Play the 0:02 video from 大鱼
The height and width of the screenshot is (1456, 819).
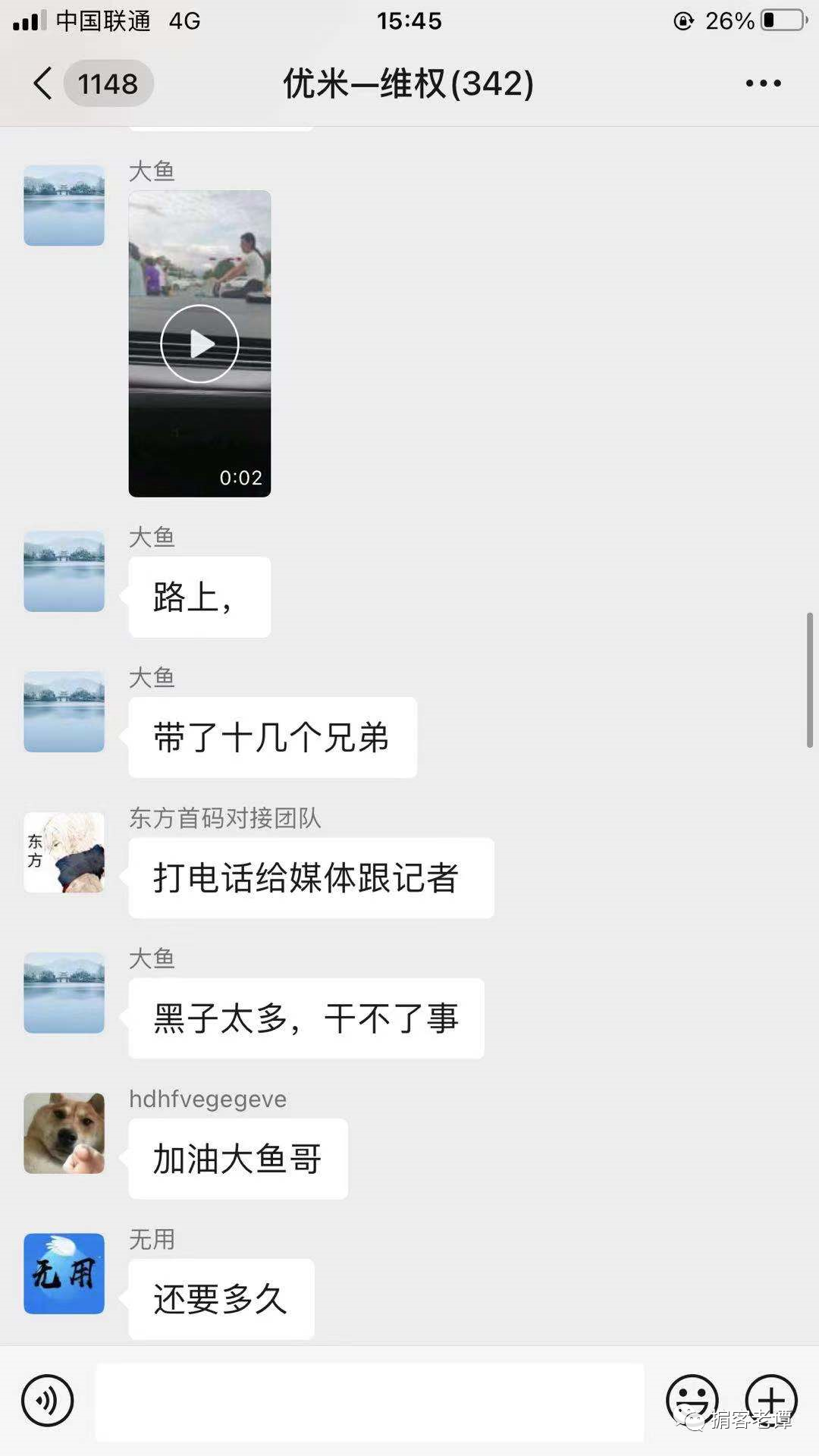(199, 344)
